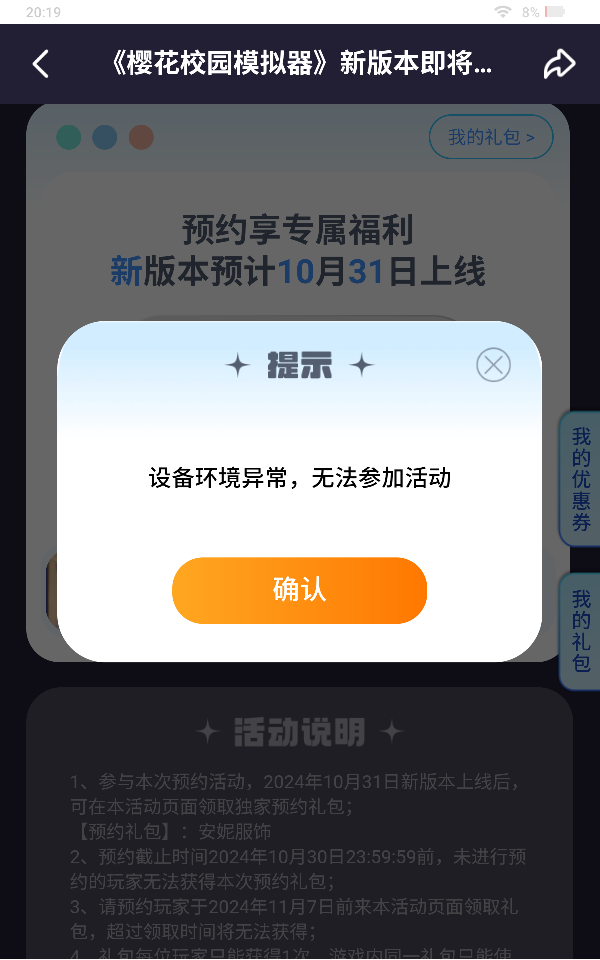The width and height of the screenshot is (600, 960).
Task: Open the 我的优惠券 side tab
Action: 581,479
